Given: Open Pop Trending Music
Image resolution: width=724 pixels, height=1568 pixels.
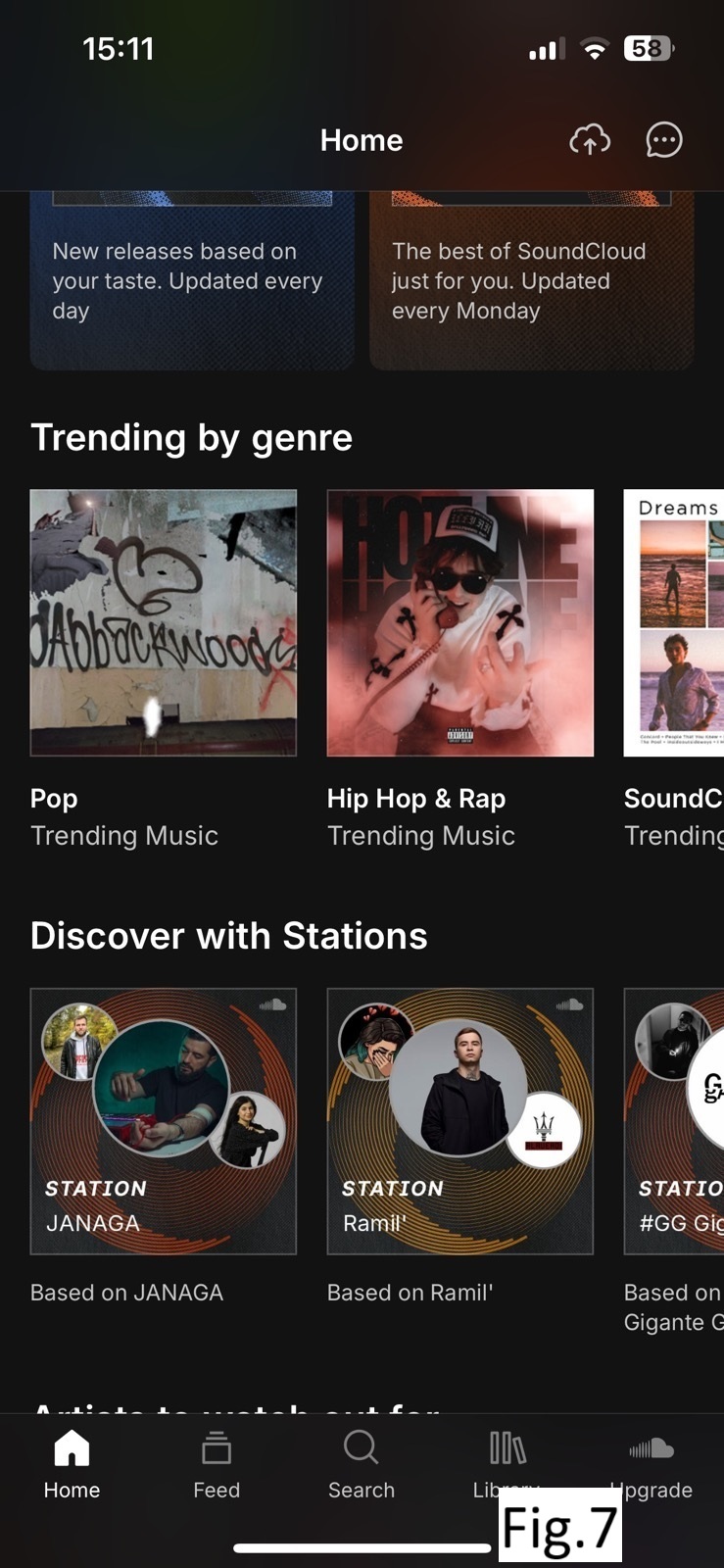Looking at the screenshot, I should [x=163, y=623].
